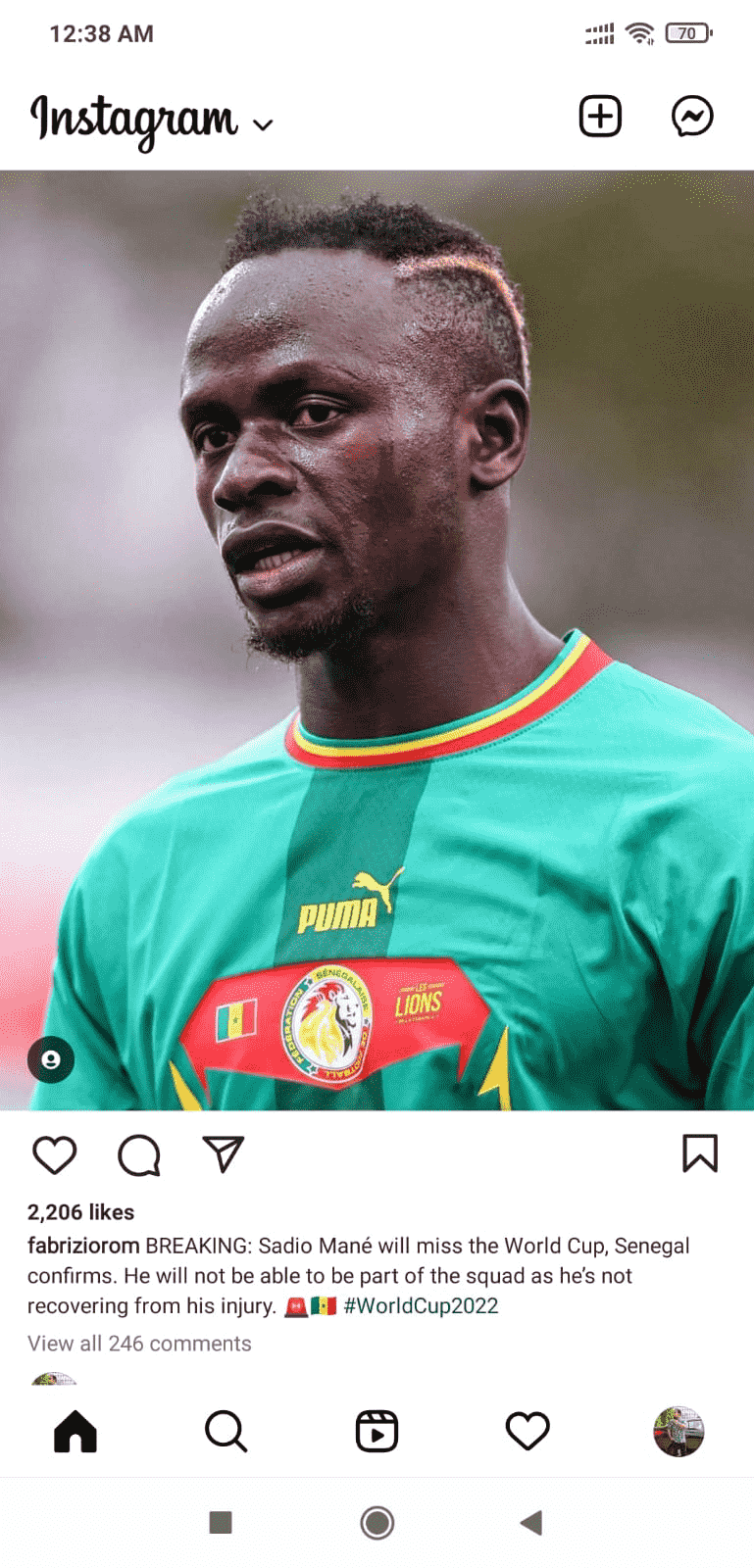Go back with system back button
754x1568 pixels.
(x=530, y=1522)
